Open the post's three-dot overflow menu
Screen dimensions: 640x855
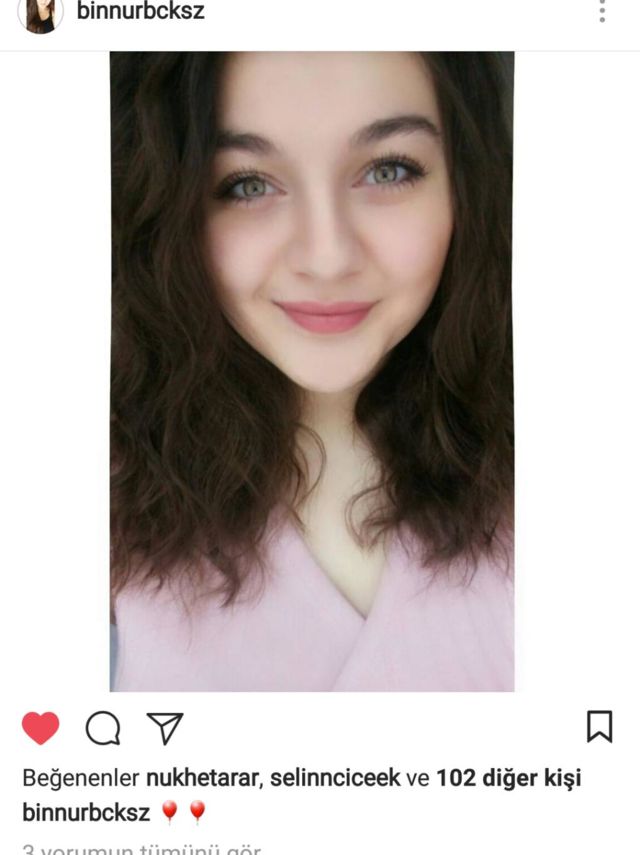point(602,12)
